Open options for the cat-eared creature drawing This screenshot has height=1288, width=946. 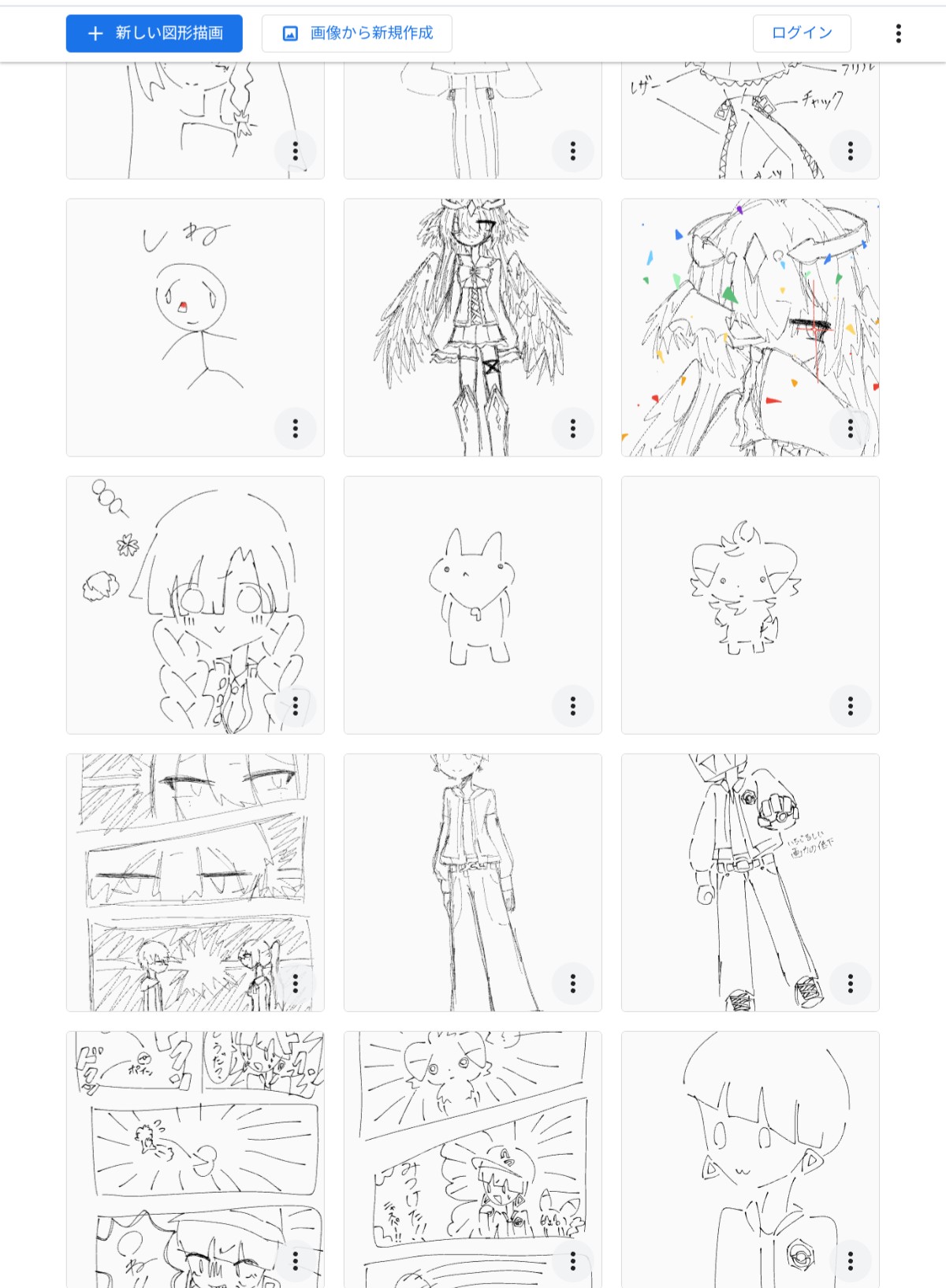(x=572, y=706)
